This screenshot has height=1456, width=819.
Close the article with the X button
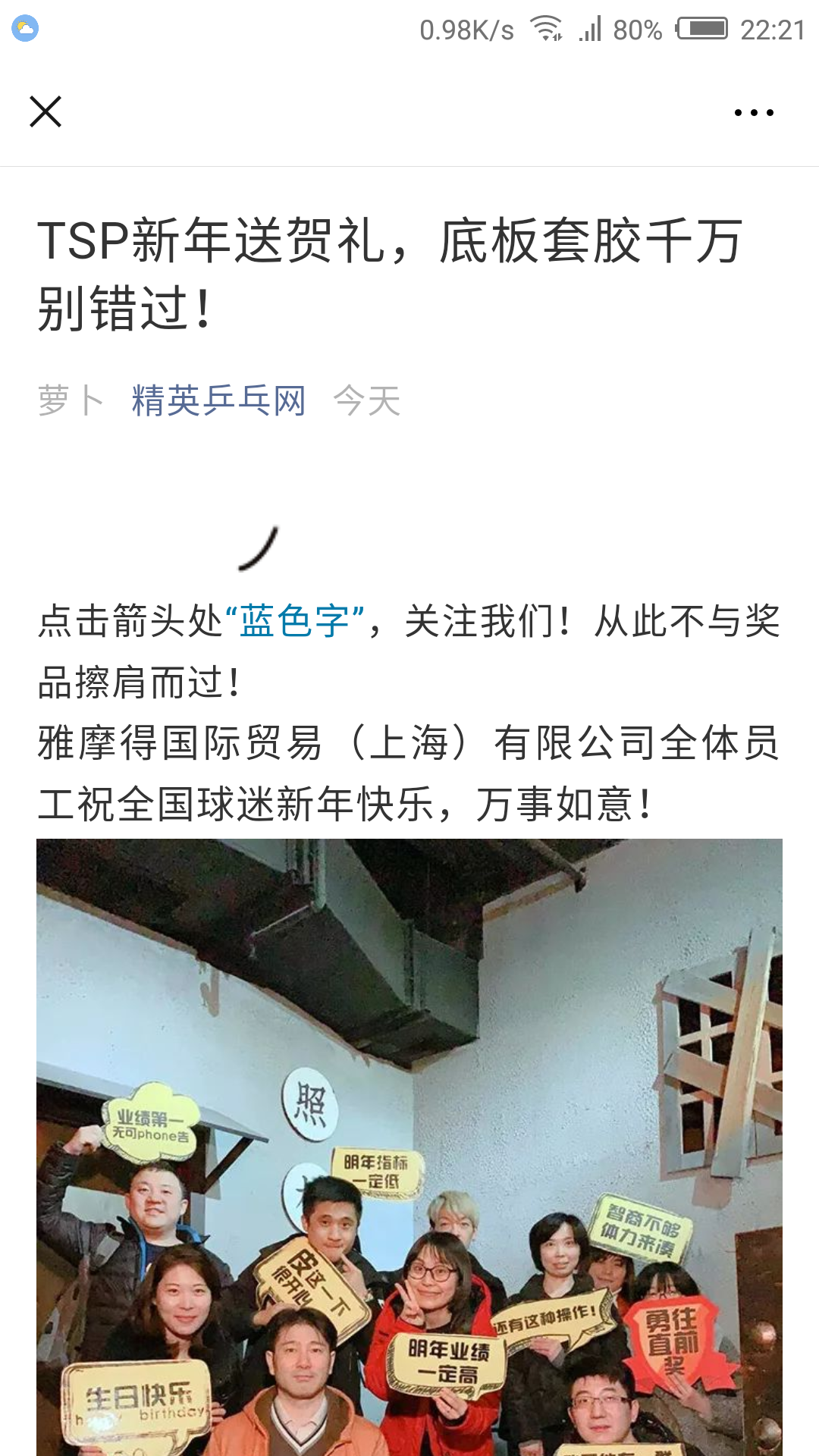(45, 112)
